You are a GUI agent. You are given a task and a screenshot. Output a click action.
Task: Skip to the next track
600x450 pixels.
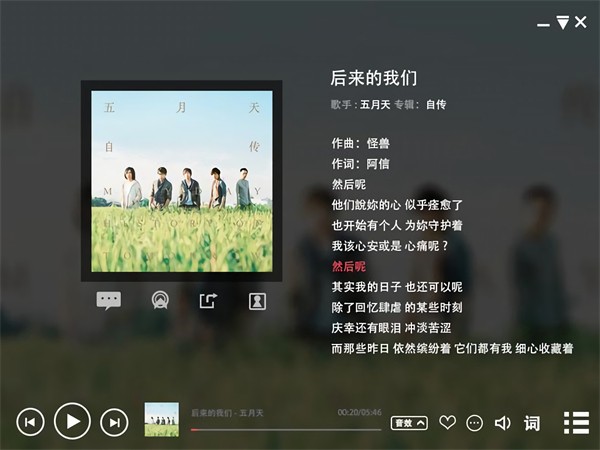[x=114, y=422]
